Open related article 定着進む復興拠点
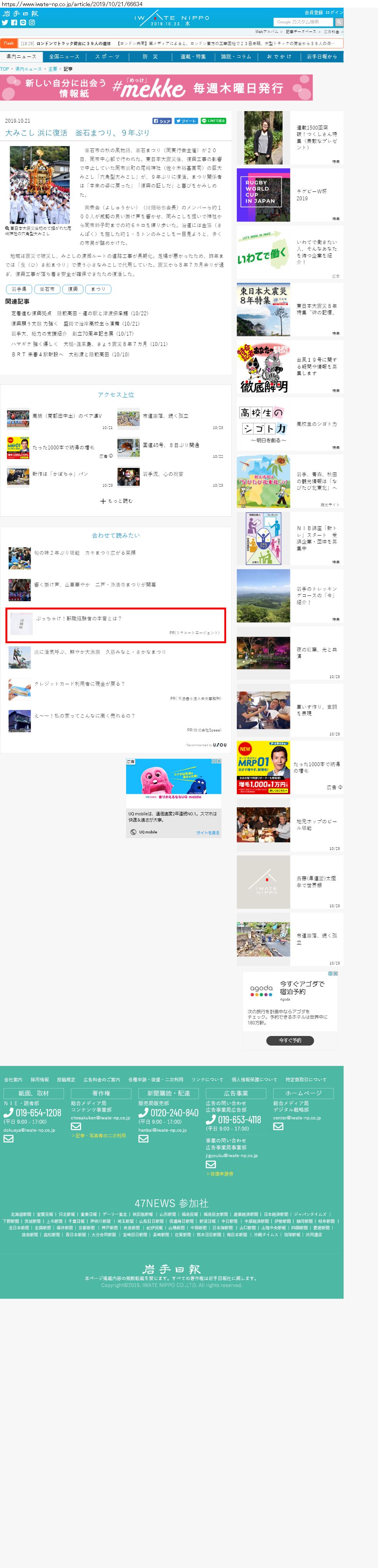Viewport: 378px width, 1568px height. [x=79, y=313]
